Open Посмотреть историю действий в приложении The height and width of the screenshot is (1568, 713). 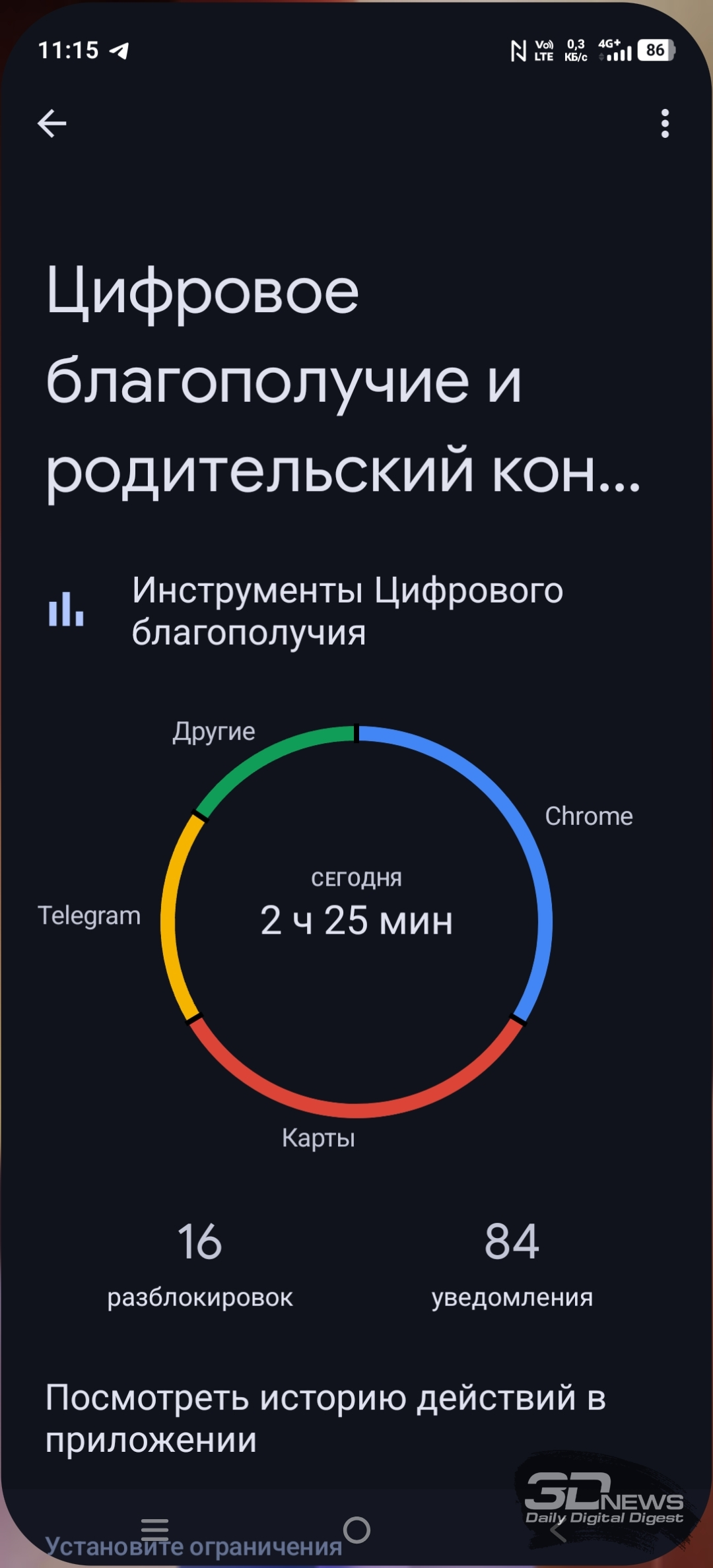pos(325,1418)
